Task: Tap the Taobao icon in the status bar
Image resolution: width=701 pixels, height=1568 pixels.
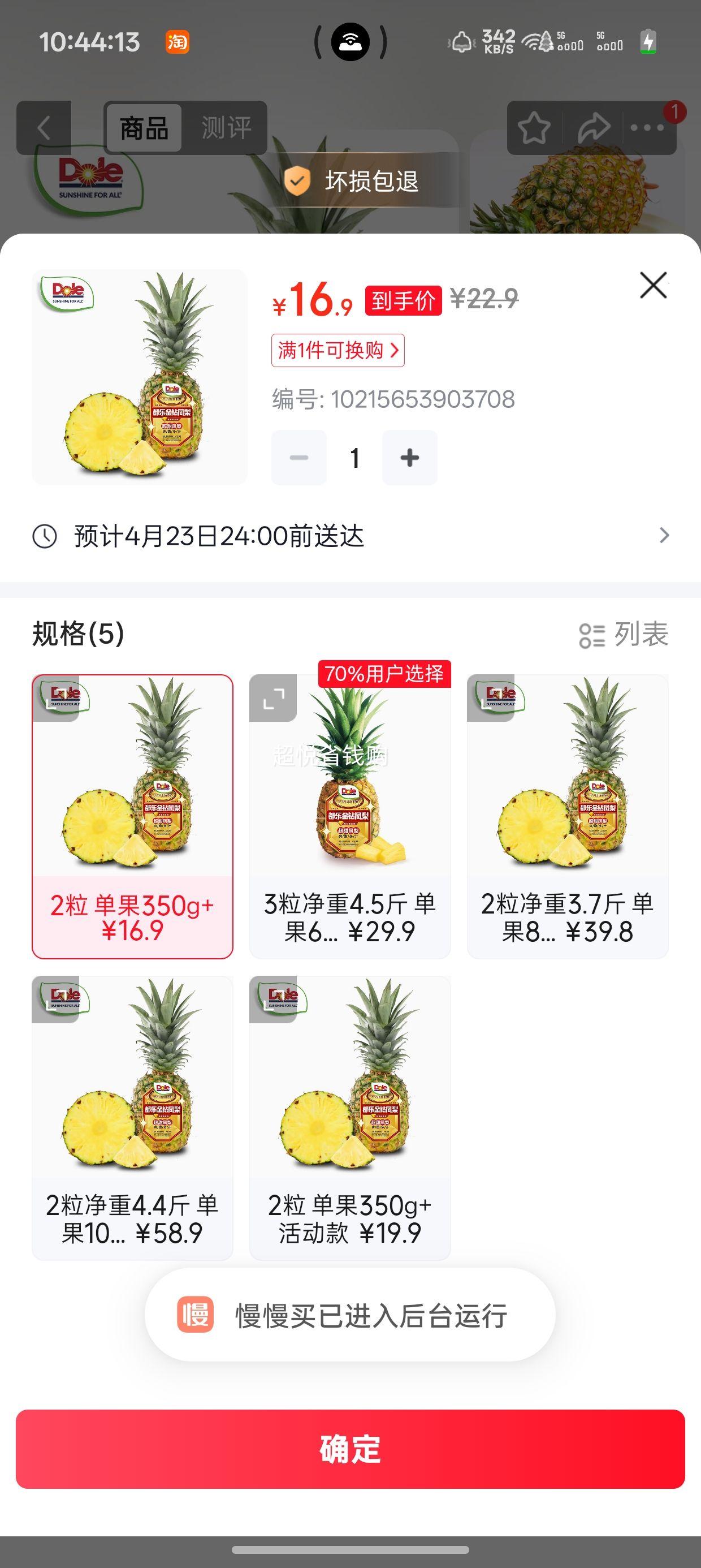Action: tap(178, 43)
